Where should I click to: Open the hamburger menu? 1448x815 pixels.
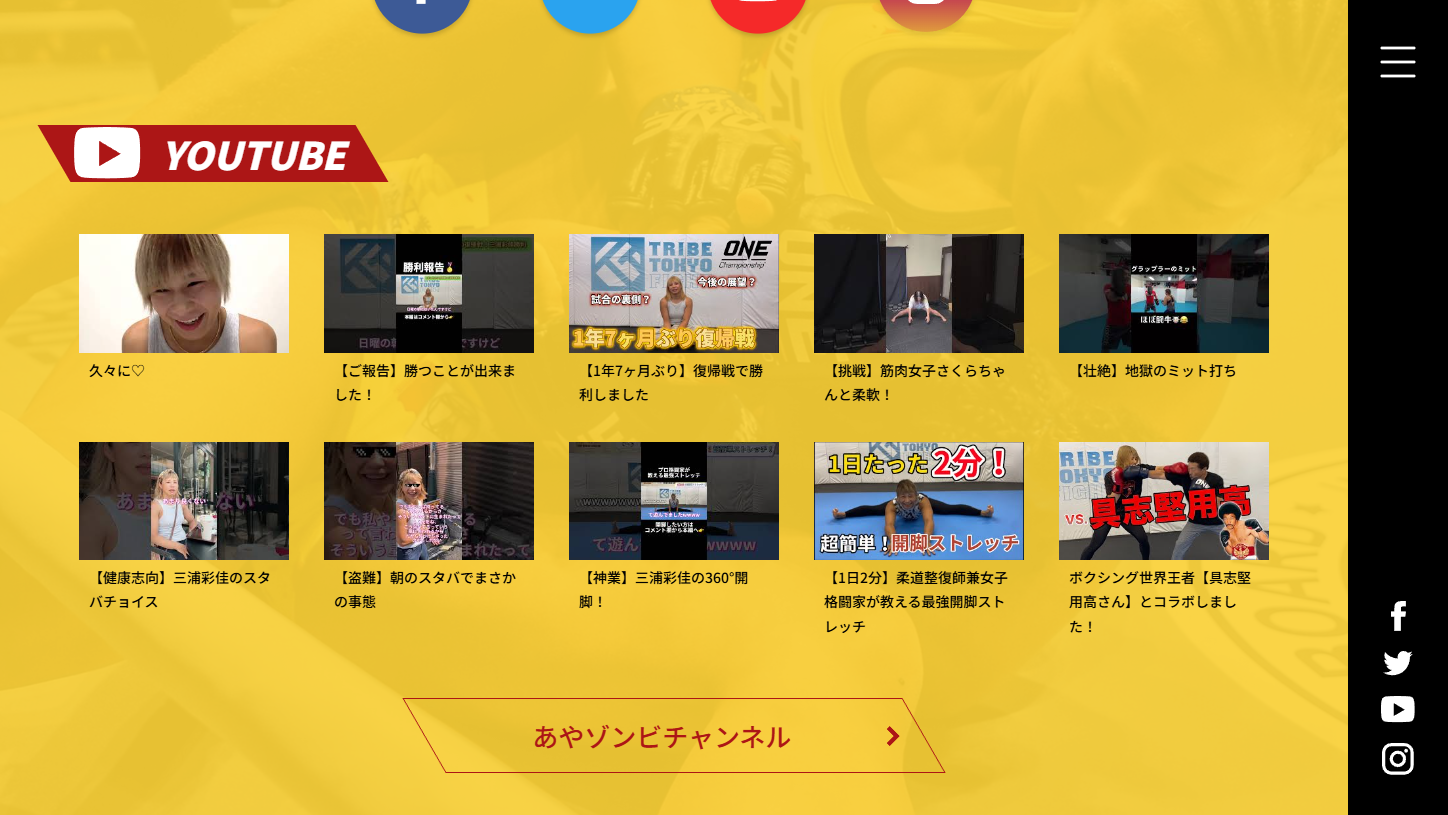[1397, 62]
